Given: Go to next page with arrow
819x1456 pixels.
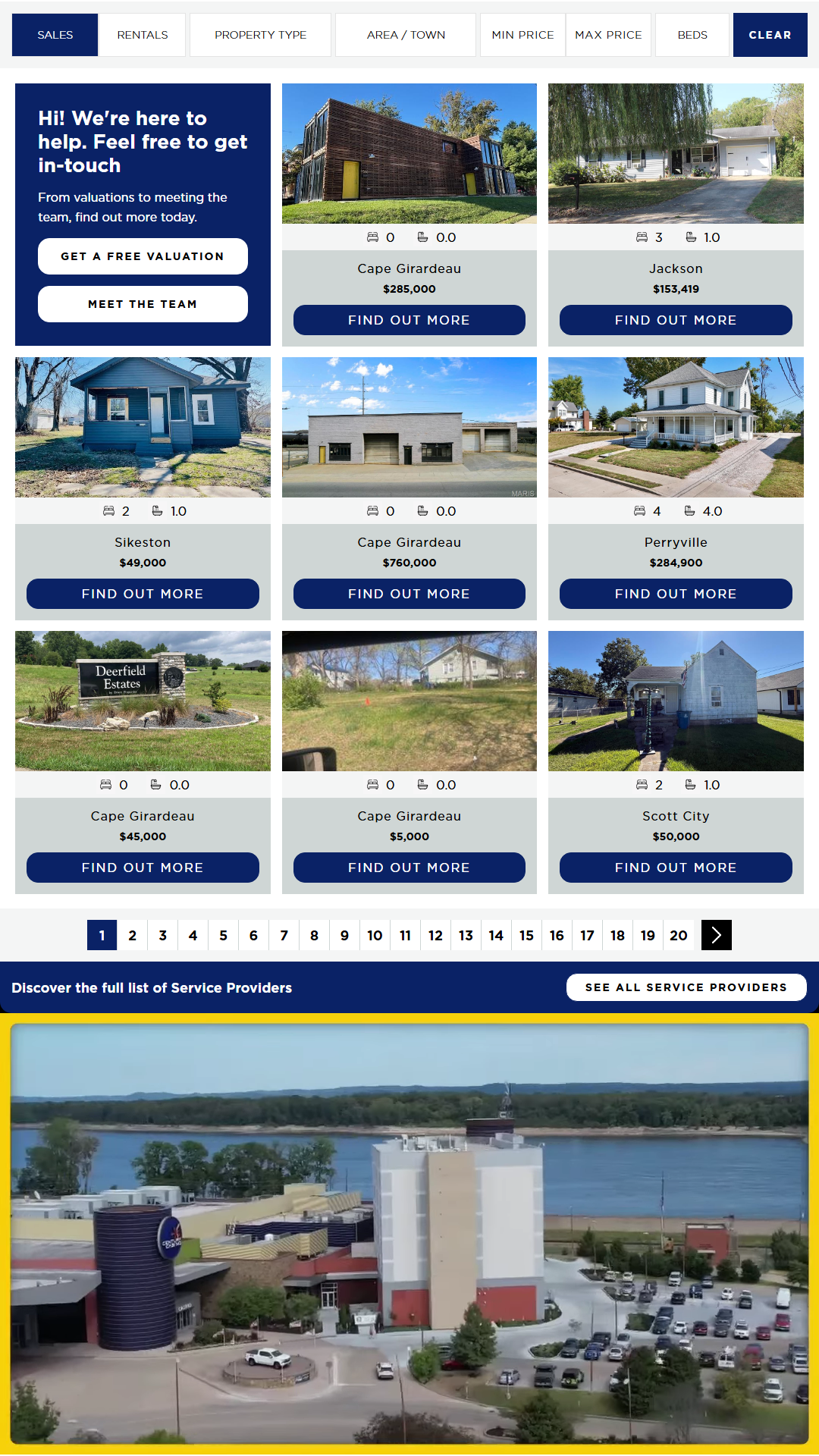Looking at the screenshot, I should [717, 935].
